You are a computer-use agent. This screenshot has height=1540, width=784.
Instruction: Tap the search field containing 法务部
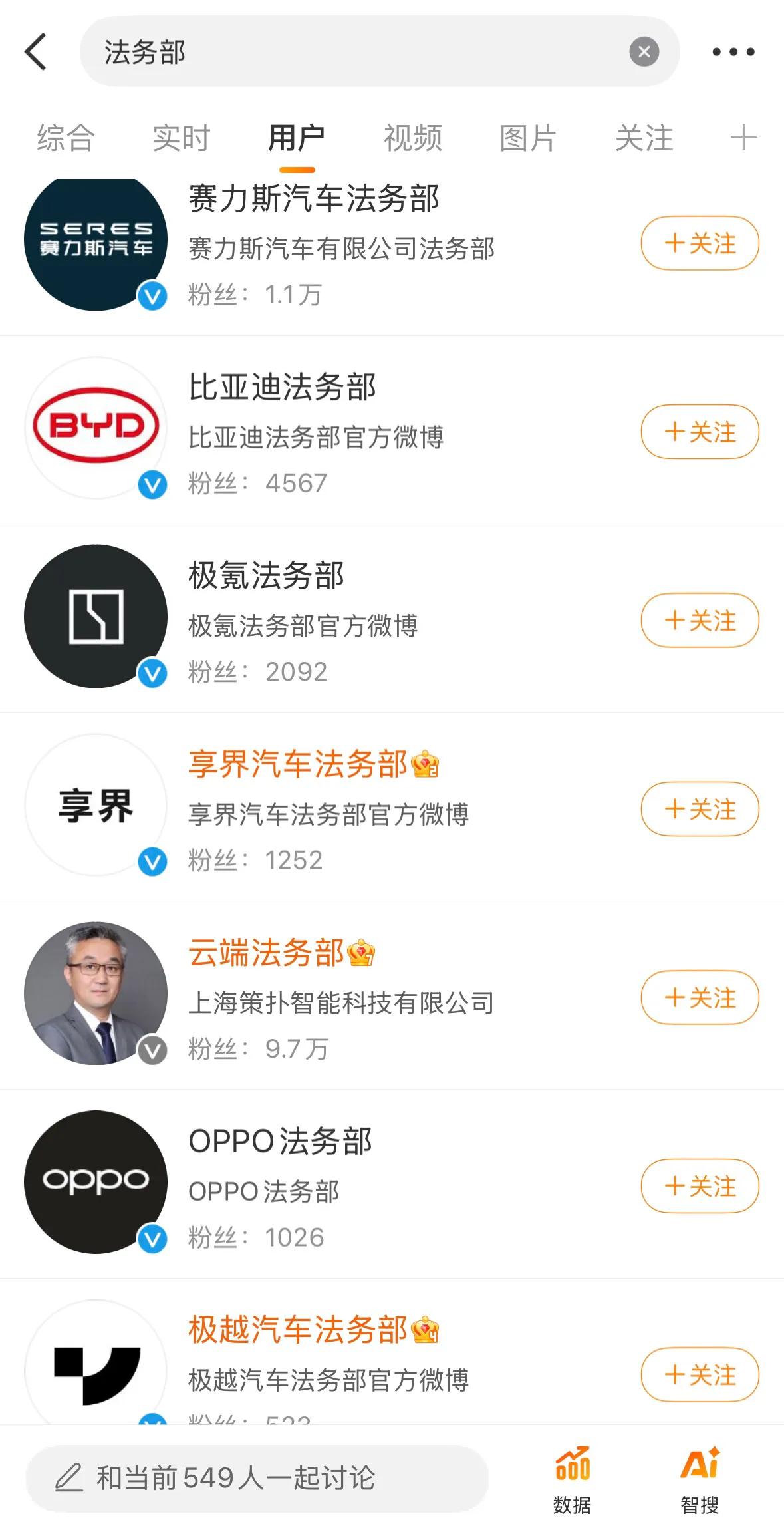coord(379,51)
